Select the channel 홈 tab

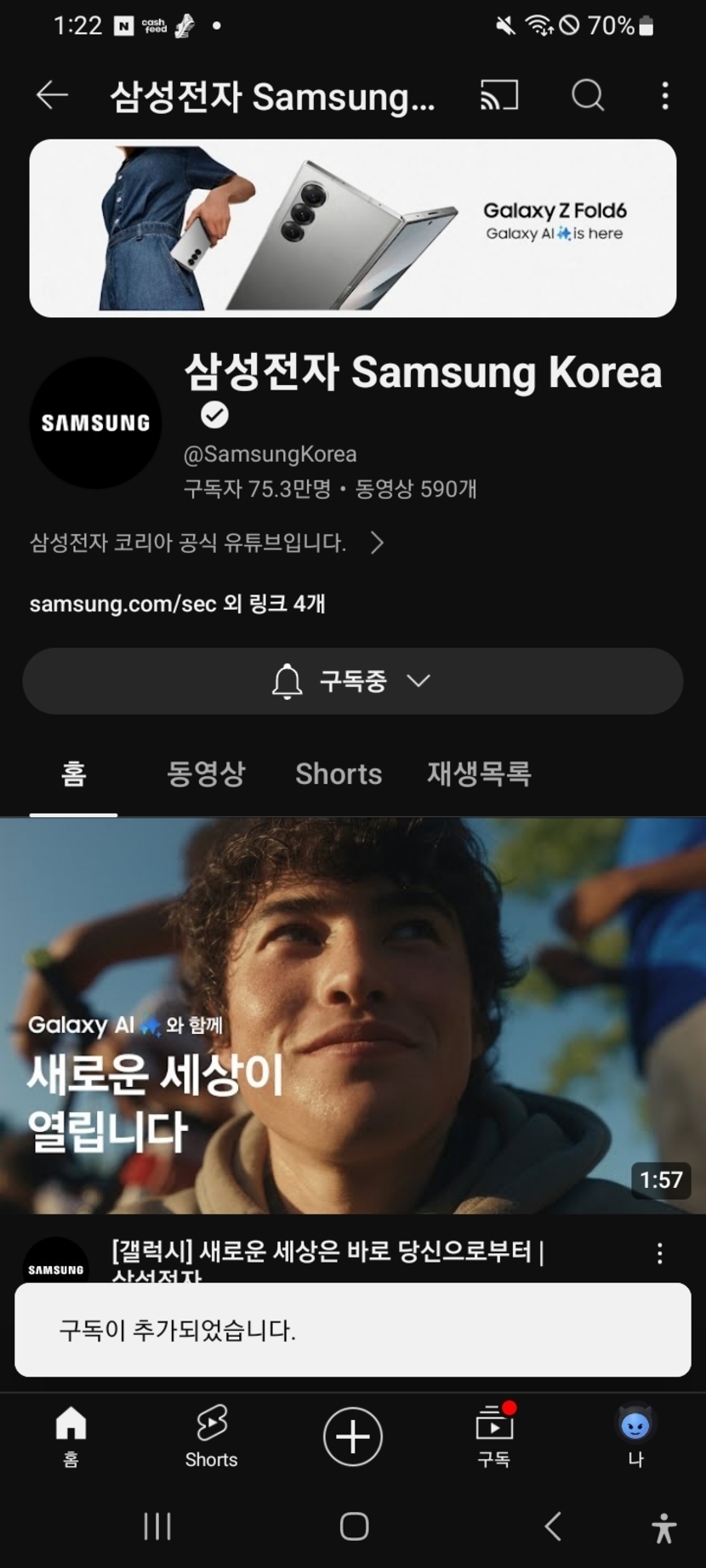point(73,774)
